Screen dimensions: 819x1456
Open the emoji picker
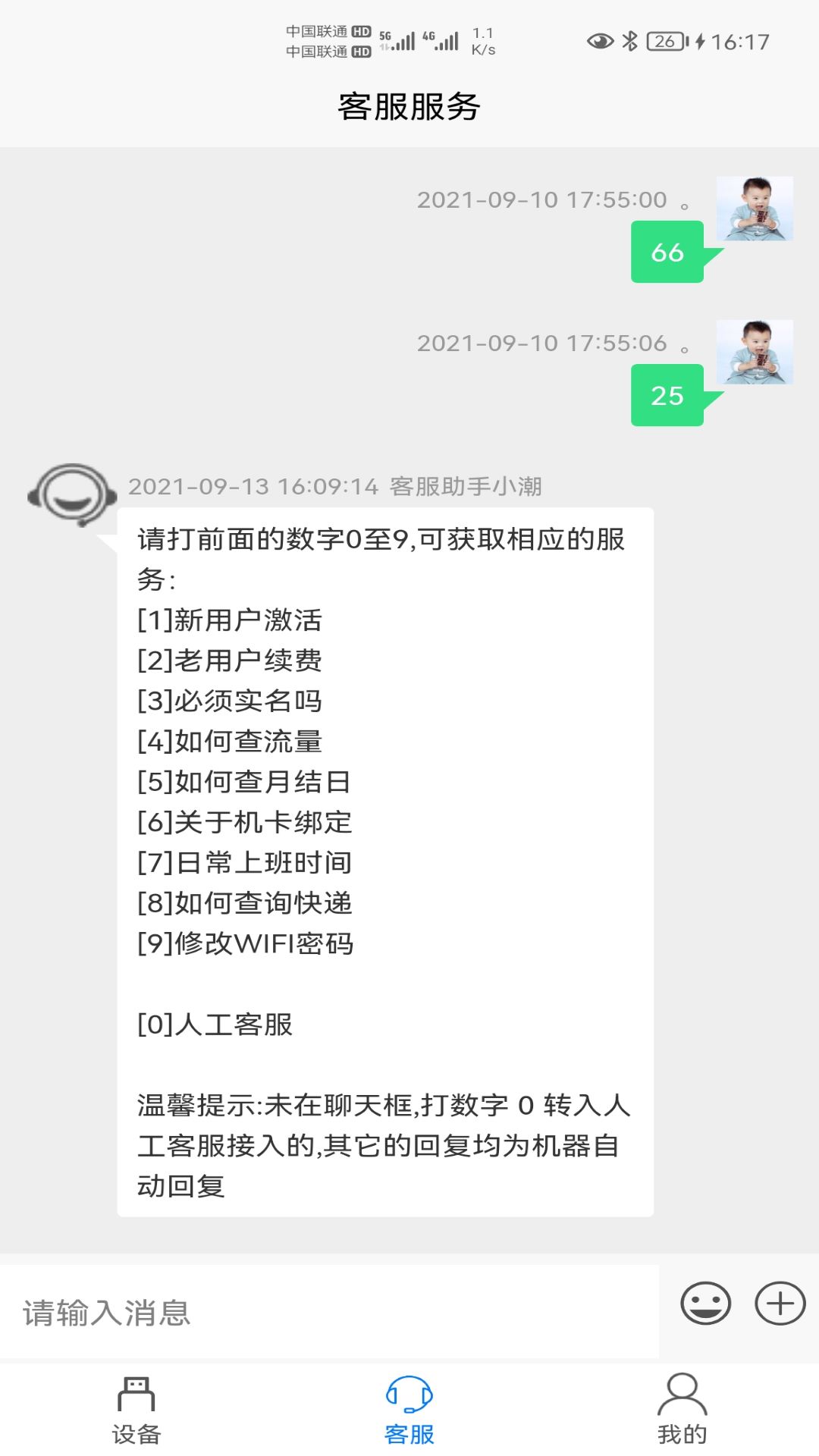pyautogui.click(x=705, y=1304)
